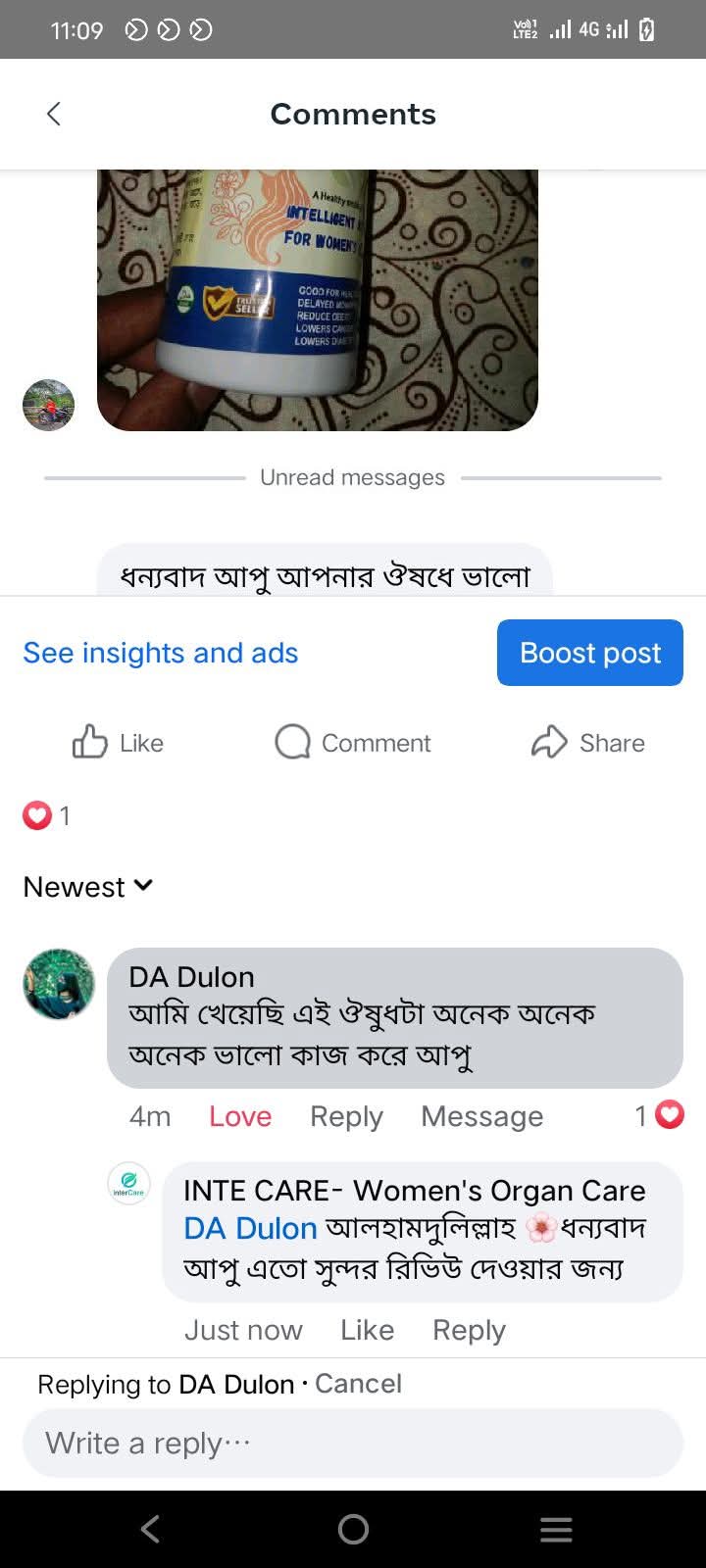The image size is (706, 1568).
Task: Tap the Like thumbs-up icon
Action: point(89,743)
